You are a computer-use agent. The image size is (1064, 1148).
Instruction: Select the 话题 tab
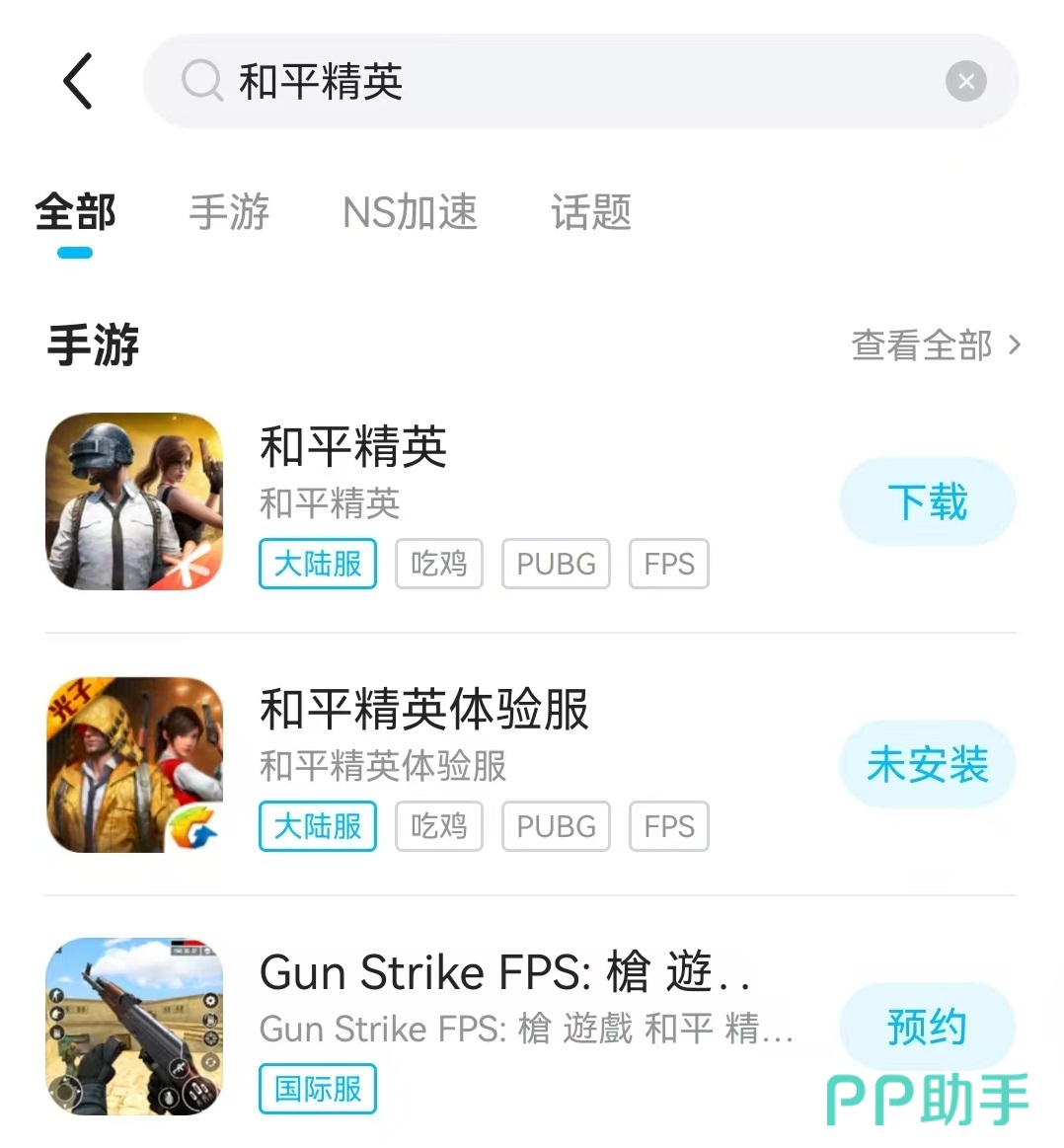pos(590,212)
